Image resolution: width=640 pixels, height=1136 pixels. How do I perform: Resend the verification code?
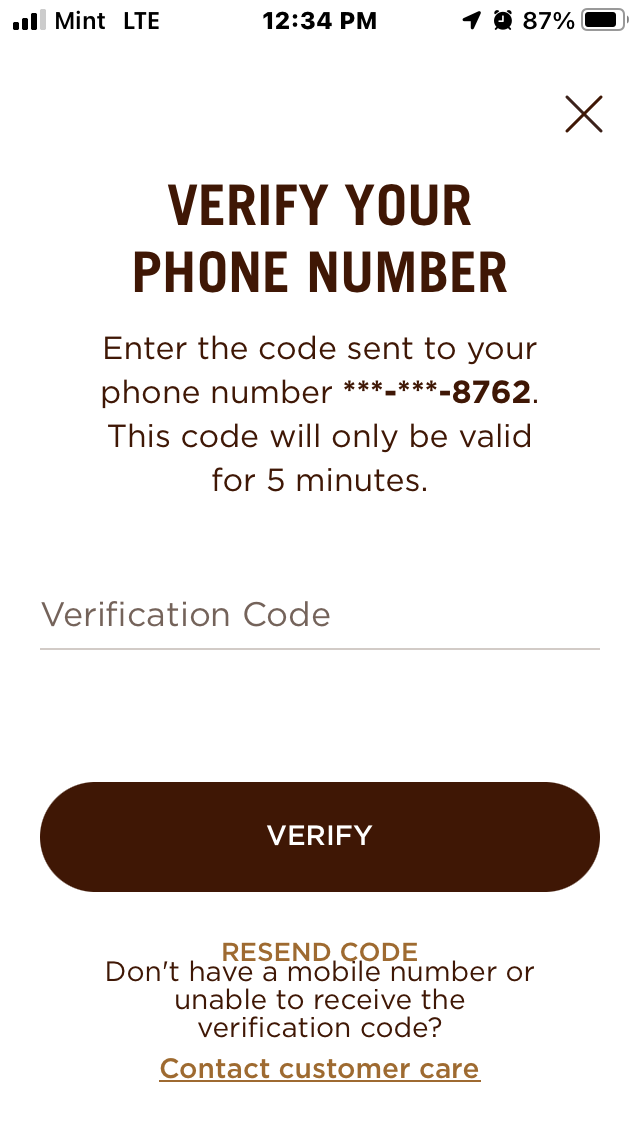(x=319, y=948)
